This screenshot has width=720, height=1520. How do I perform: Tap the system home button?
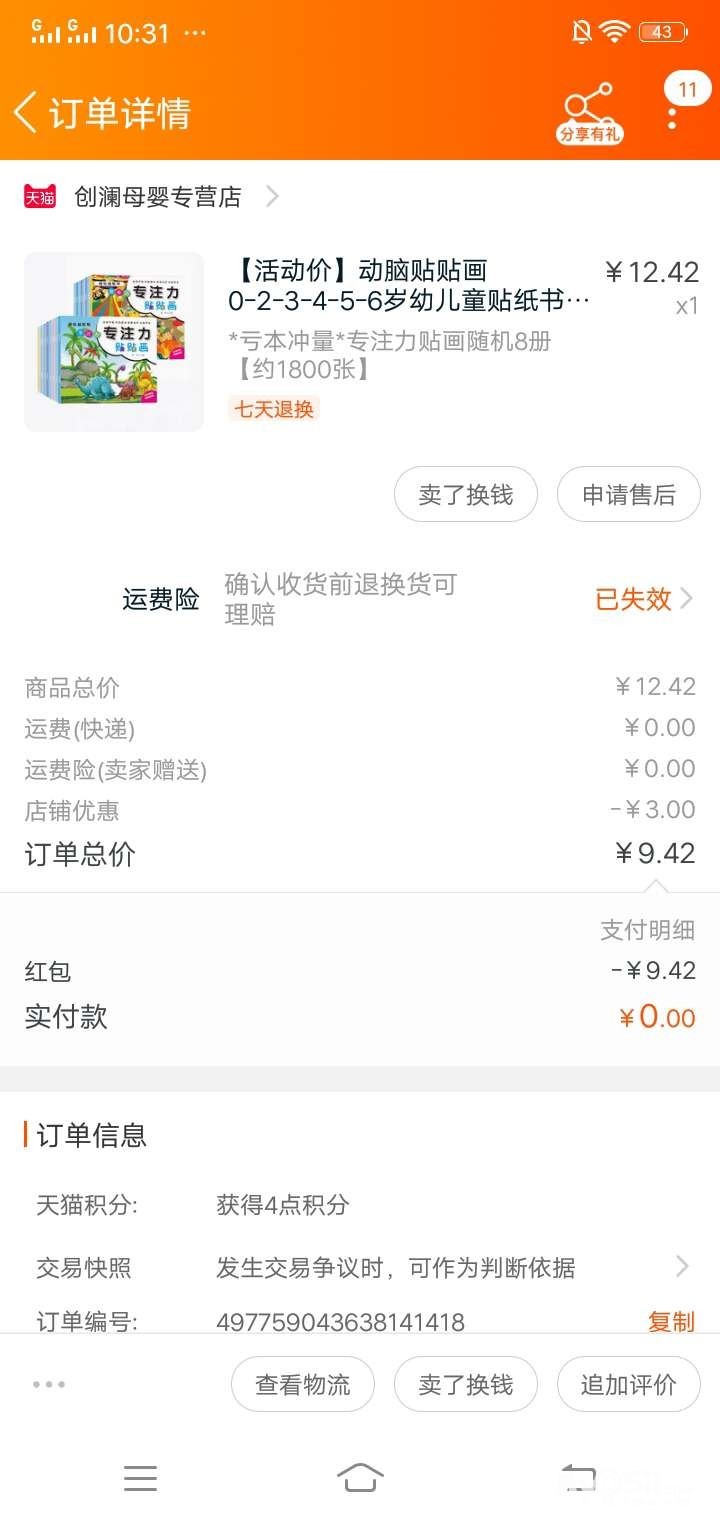[360, 1477]
